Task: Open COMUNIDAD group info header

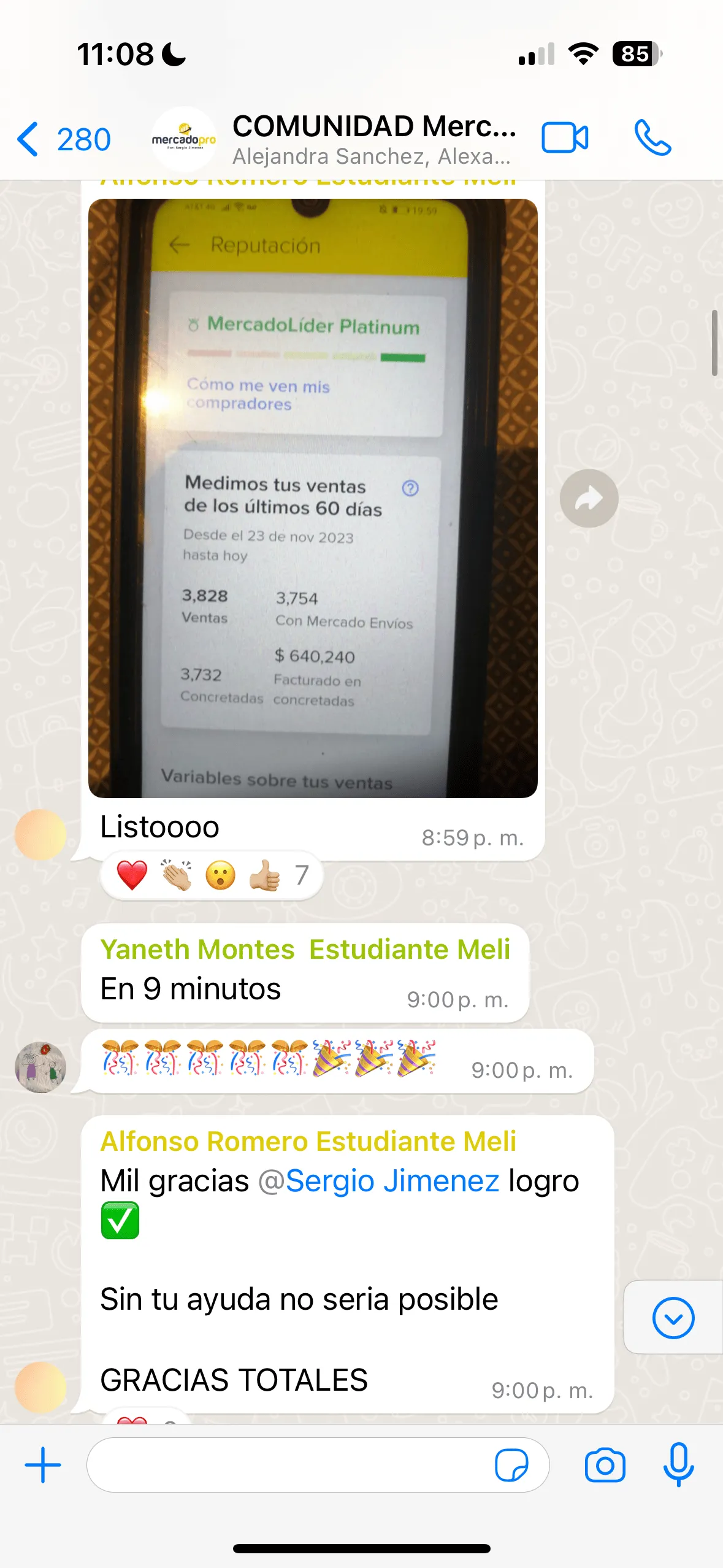Action: pos(373,139)
